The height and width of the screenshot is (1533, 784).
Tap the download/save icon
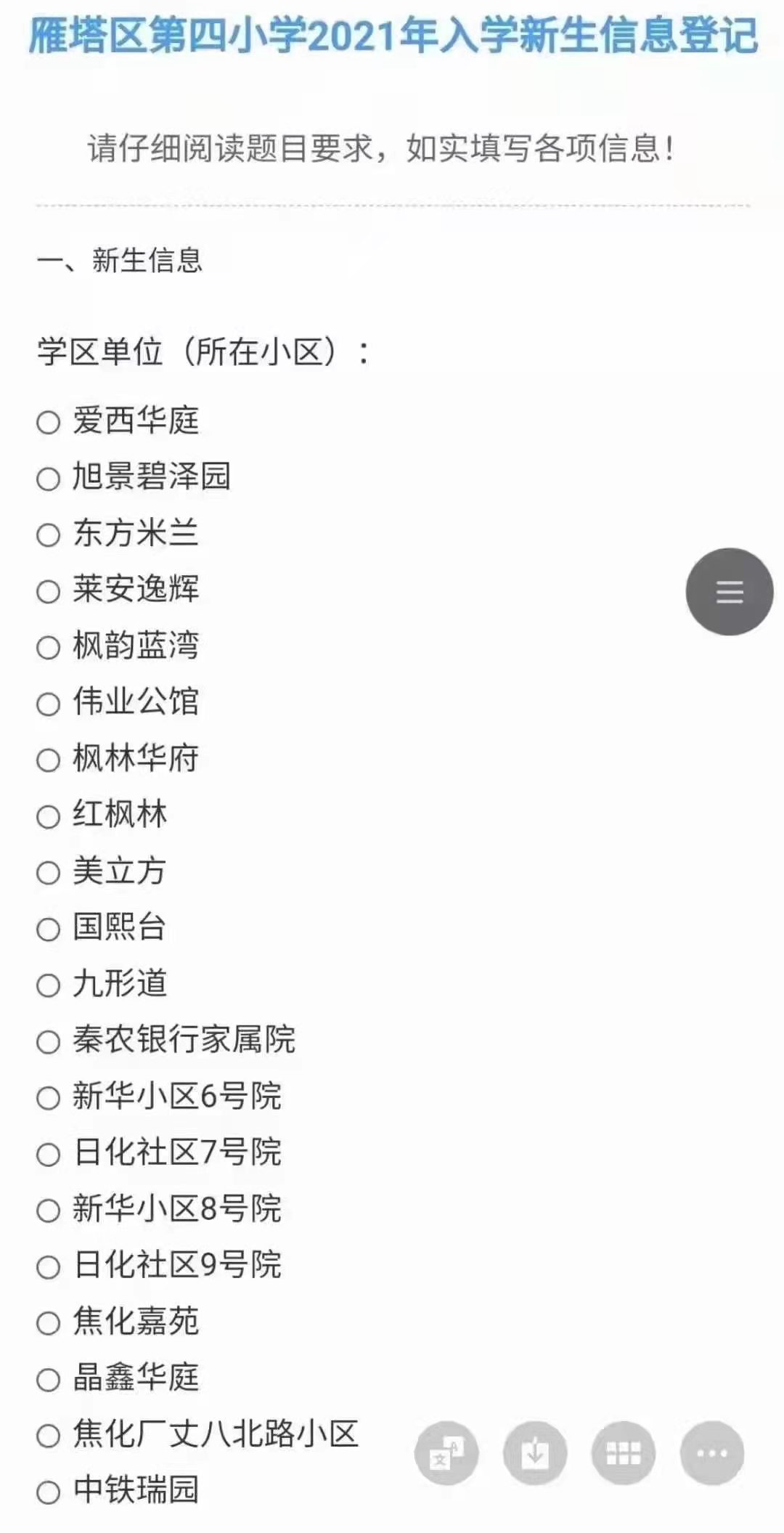tap(535, 1453)
